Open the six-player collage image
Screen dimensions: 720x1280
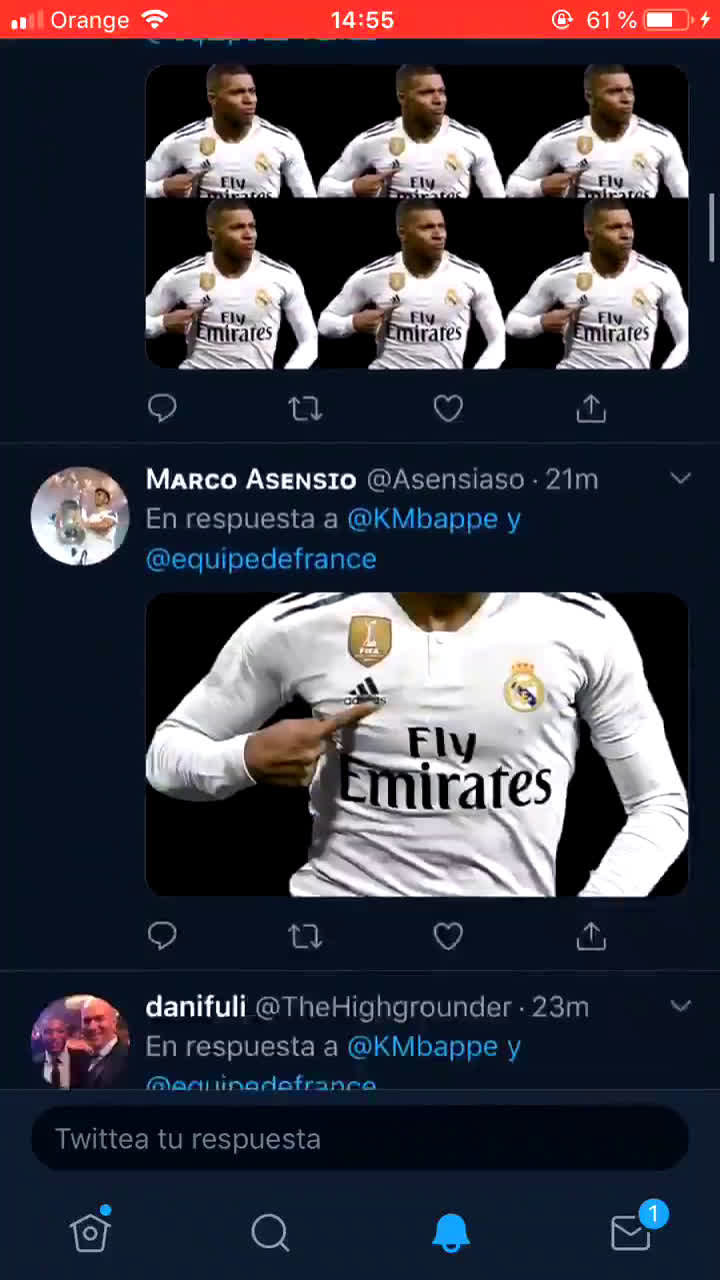click(417, 216)
